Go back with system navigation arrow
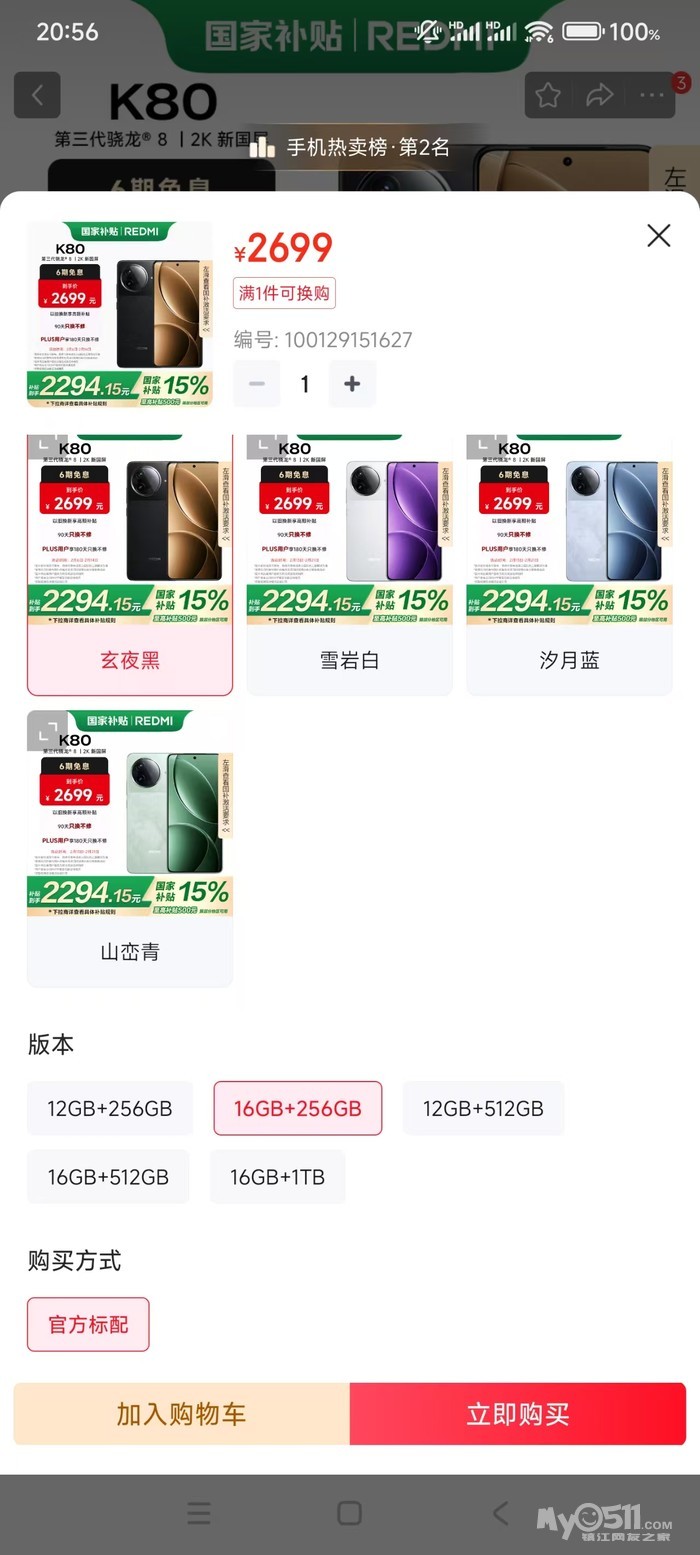The height and width of the screenshot is (1555, 700). tap(500, 1512)
